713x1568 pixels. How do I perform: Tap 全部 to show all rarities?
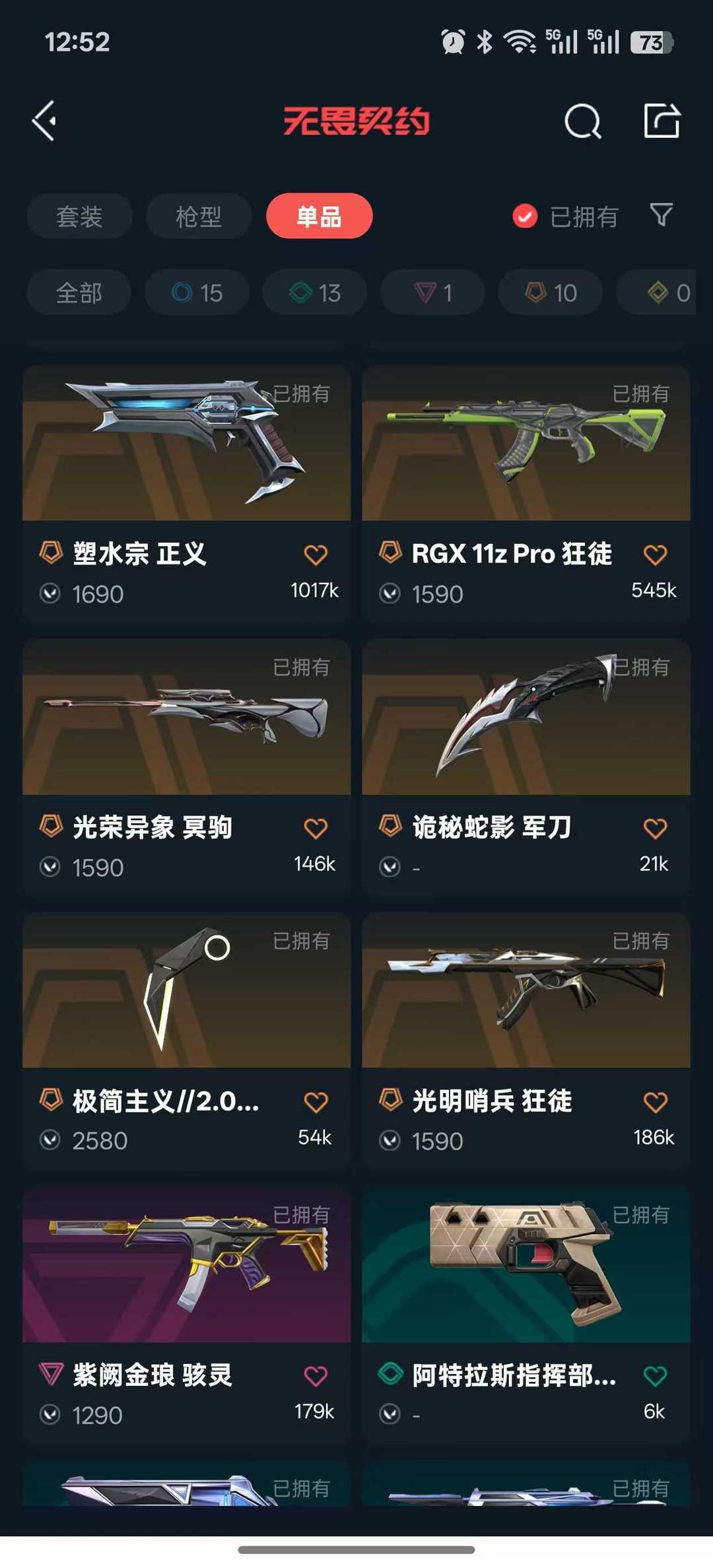point(79,292)
